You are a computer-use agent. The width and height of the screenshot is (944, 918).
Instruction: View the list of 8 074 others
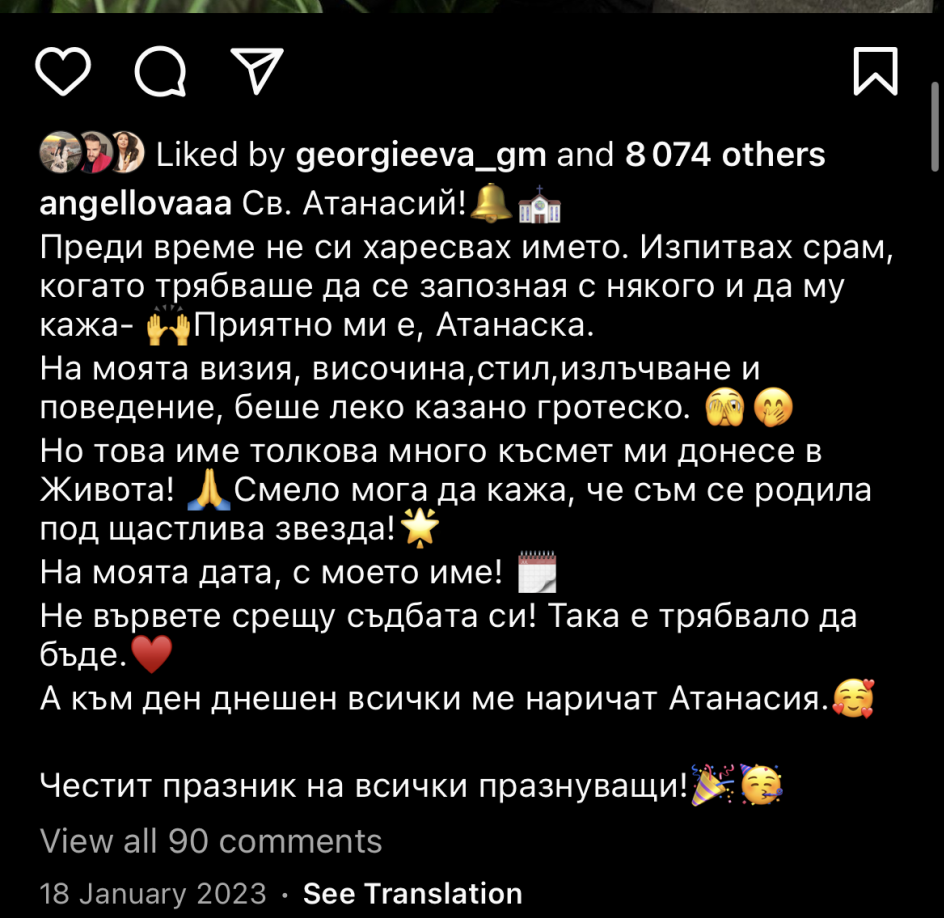pos(725,155)
